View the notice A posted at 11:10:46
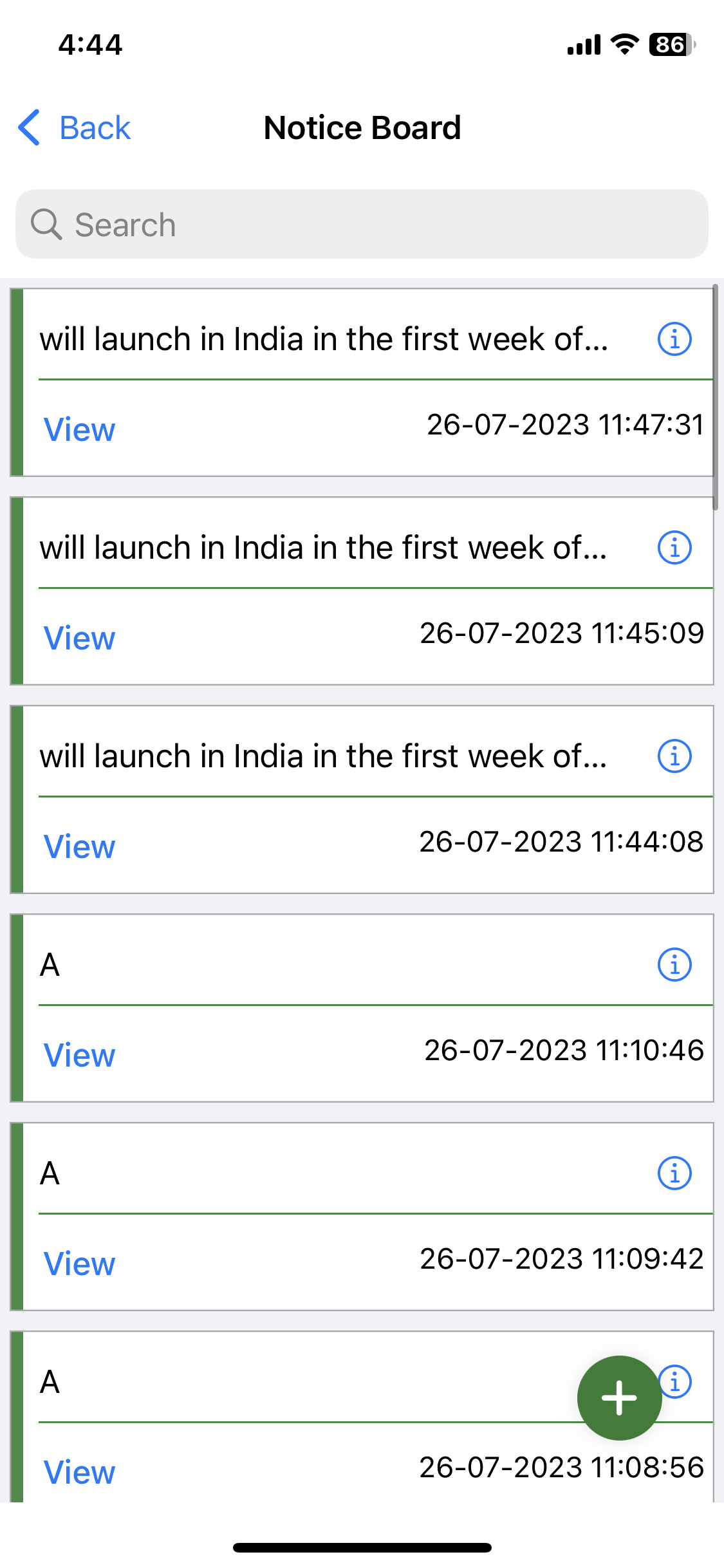724x1568 pixels. click(x=79, y=1055)
